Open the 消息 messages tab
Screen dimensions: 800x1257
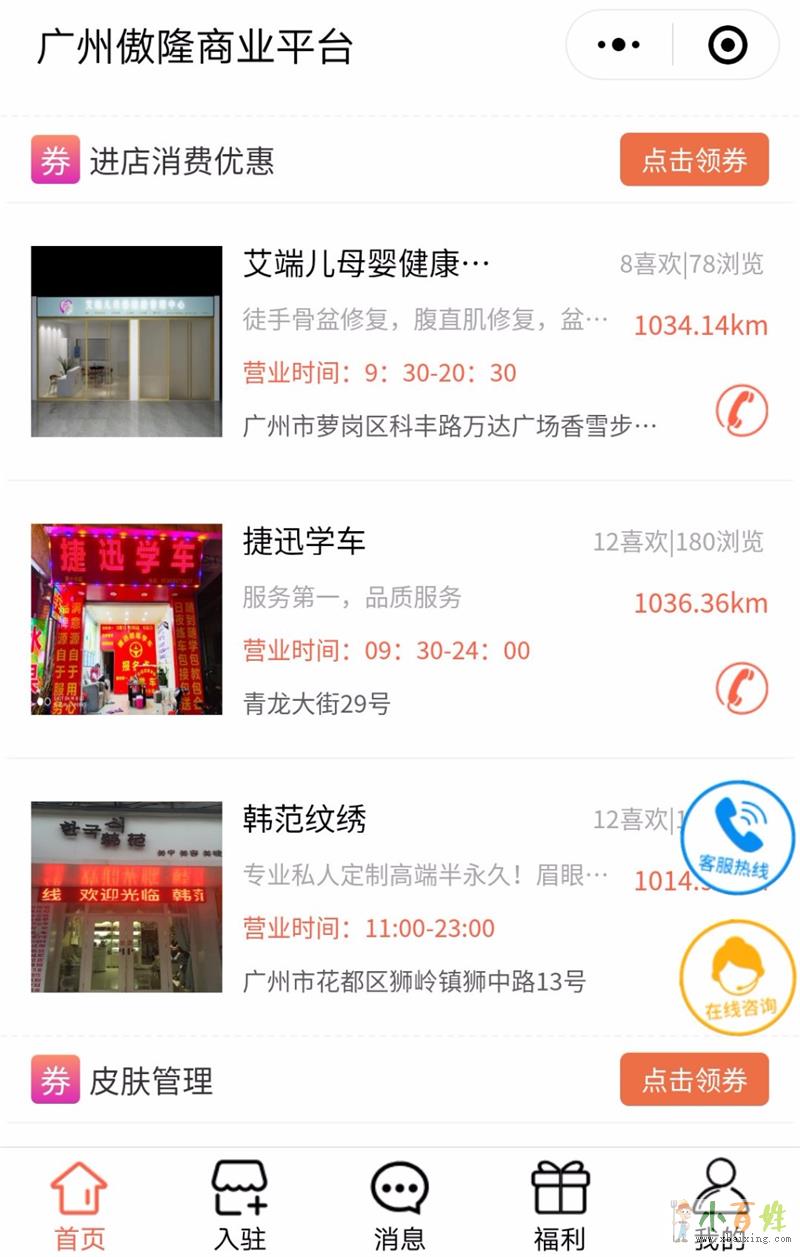(399, 1206)
